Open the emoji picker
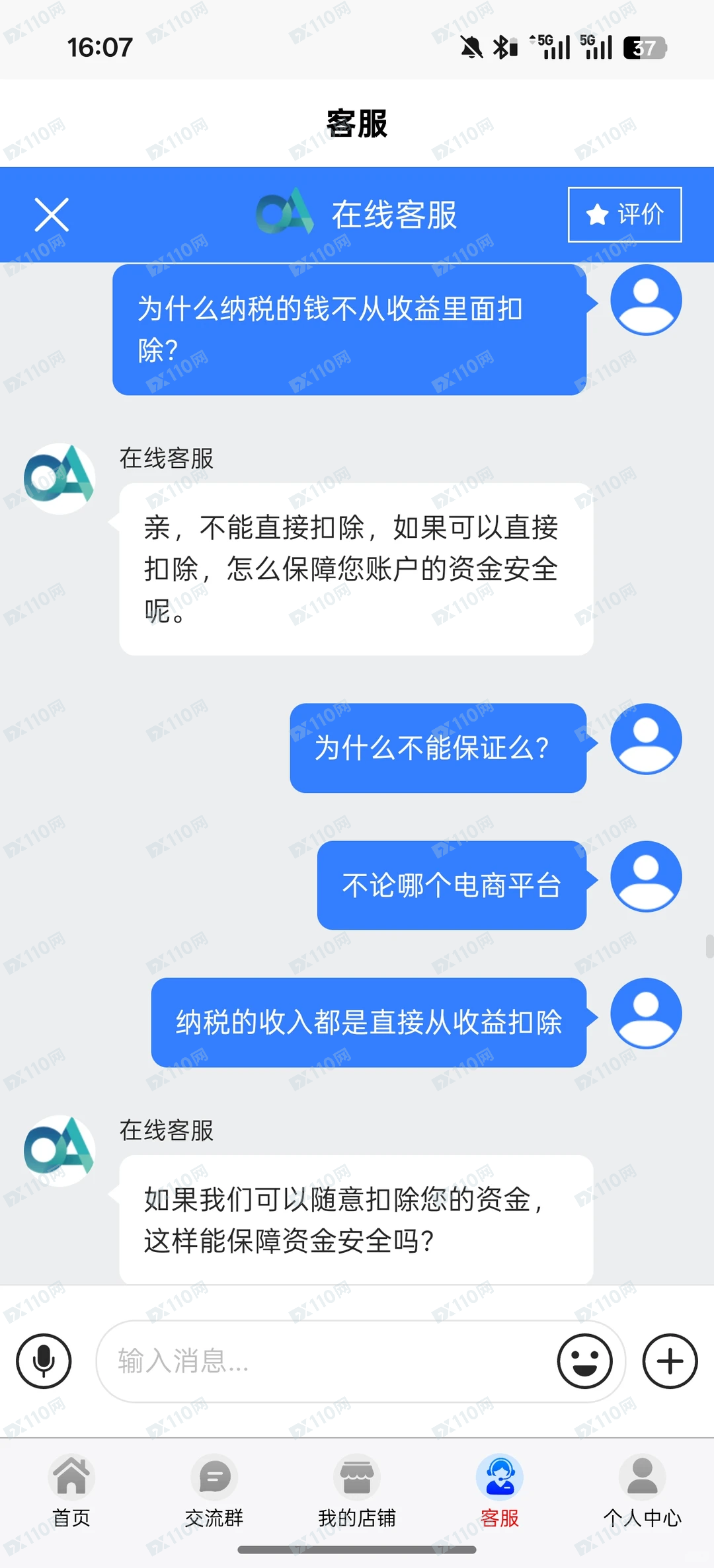Viewport: 714px width, 1568px height. point(584,1361)
